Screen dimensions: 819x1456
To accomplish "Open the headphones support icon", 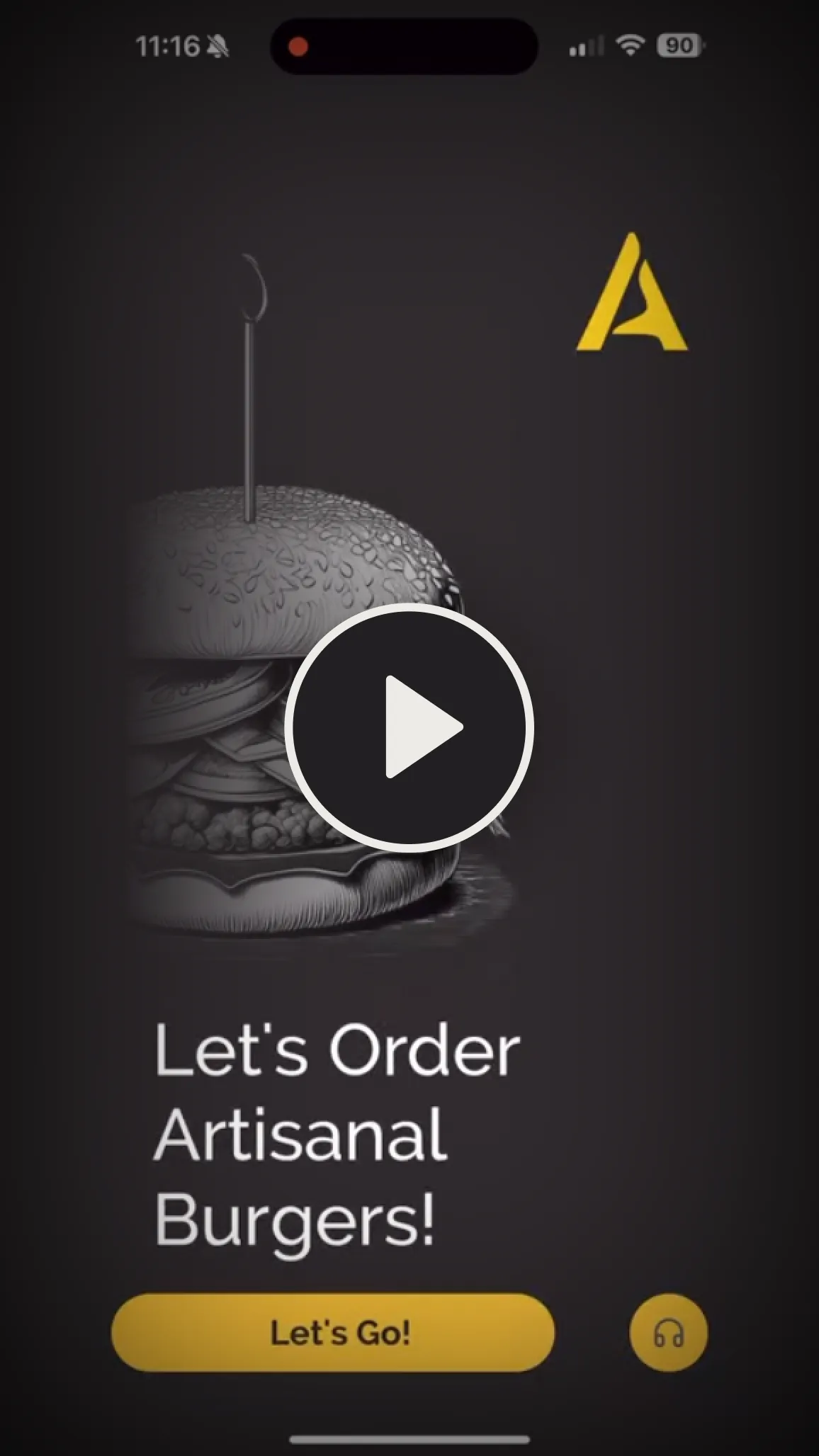I will coord(668,1333).
